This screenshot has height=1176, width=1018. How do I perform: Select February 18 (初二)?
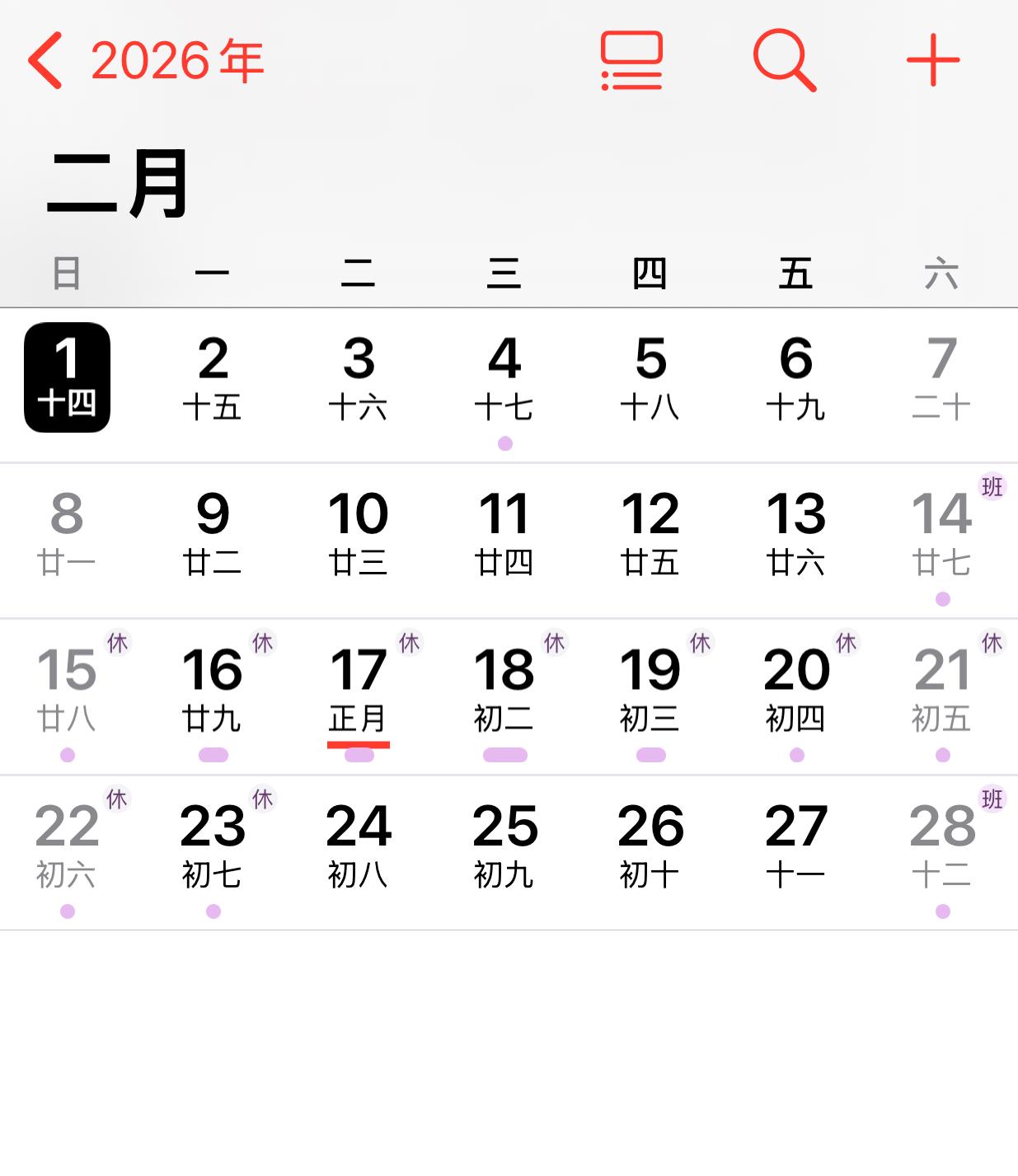coord(504,689)
